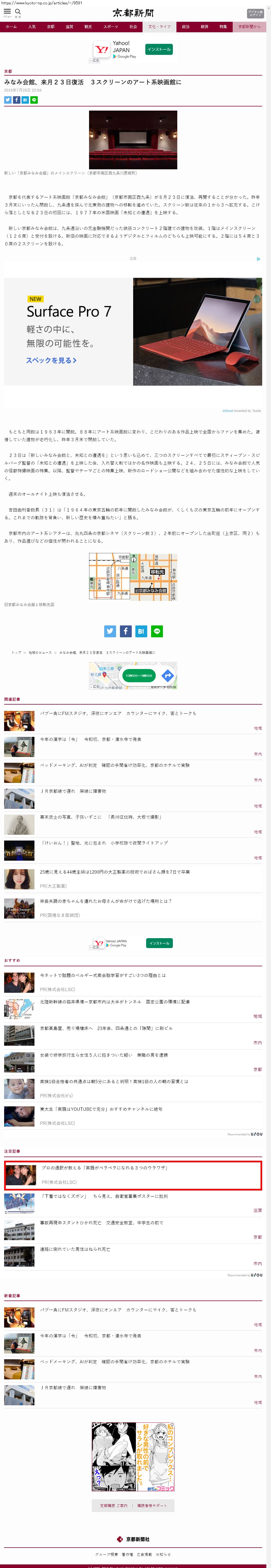This screenshot has height=1568, width=271.
Task: Select the 滋賀 navigation tab
Action: click(x=69, y=27)
